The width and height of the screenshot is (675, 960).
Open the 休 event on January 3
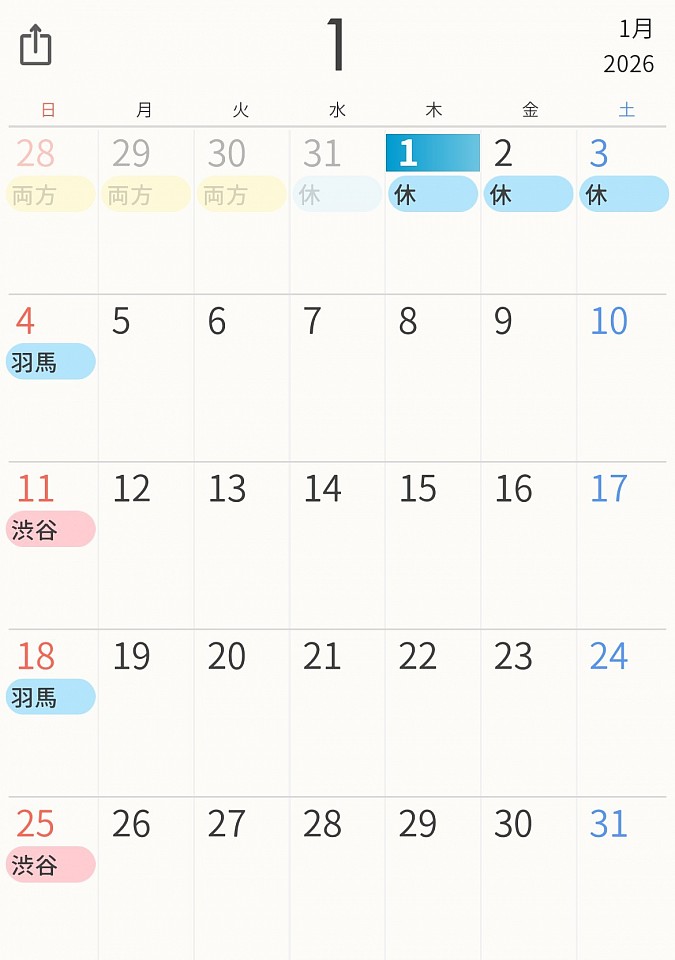pyautogui.click(x=624, y=194)
